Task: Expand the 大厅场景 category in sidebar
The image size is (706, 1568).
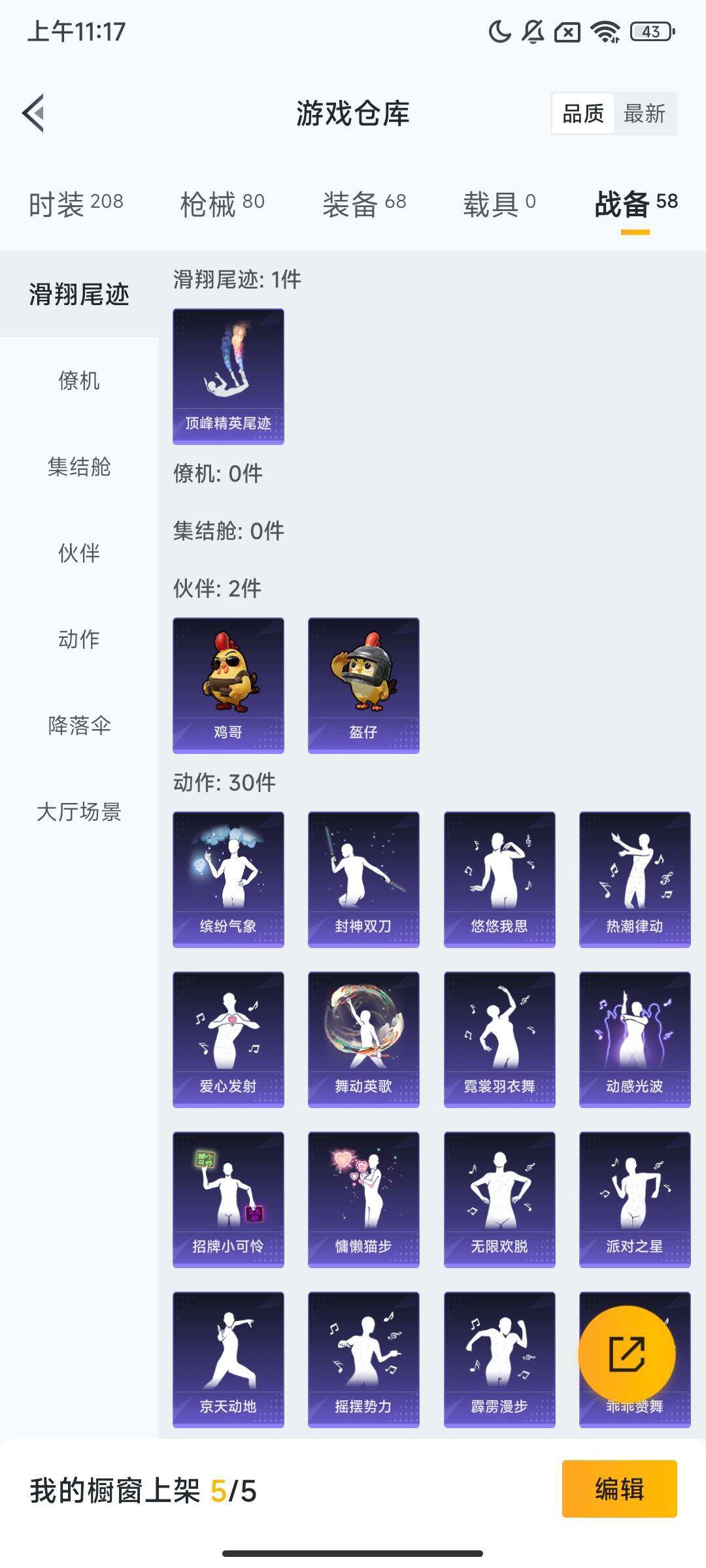Action: tap(78, 811)
